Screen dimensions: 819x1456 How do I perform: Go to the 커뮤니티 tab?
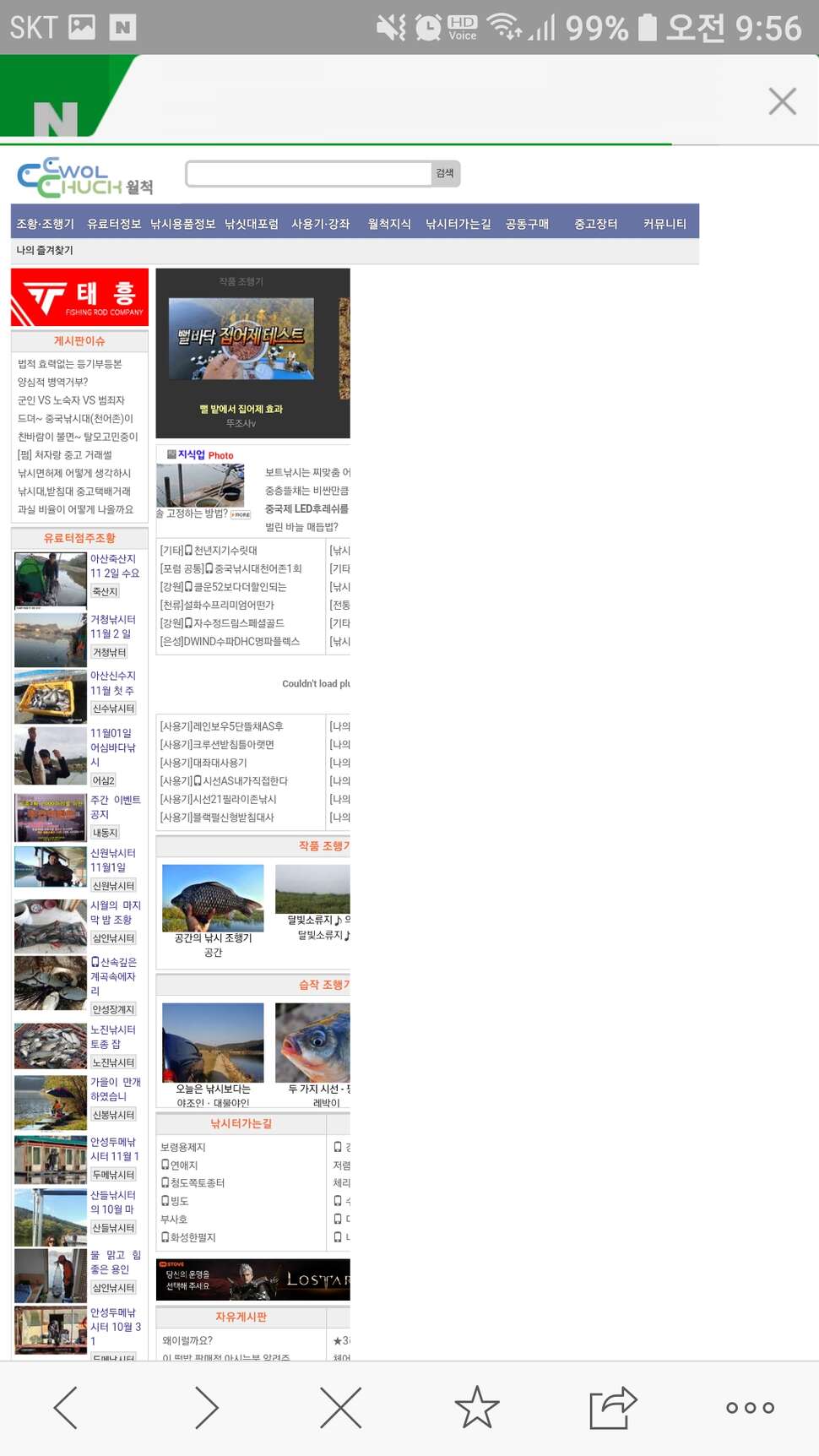pyautogui.click(x=664, y=224)
